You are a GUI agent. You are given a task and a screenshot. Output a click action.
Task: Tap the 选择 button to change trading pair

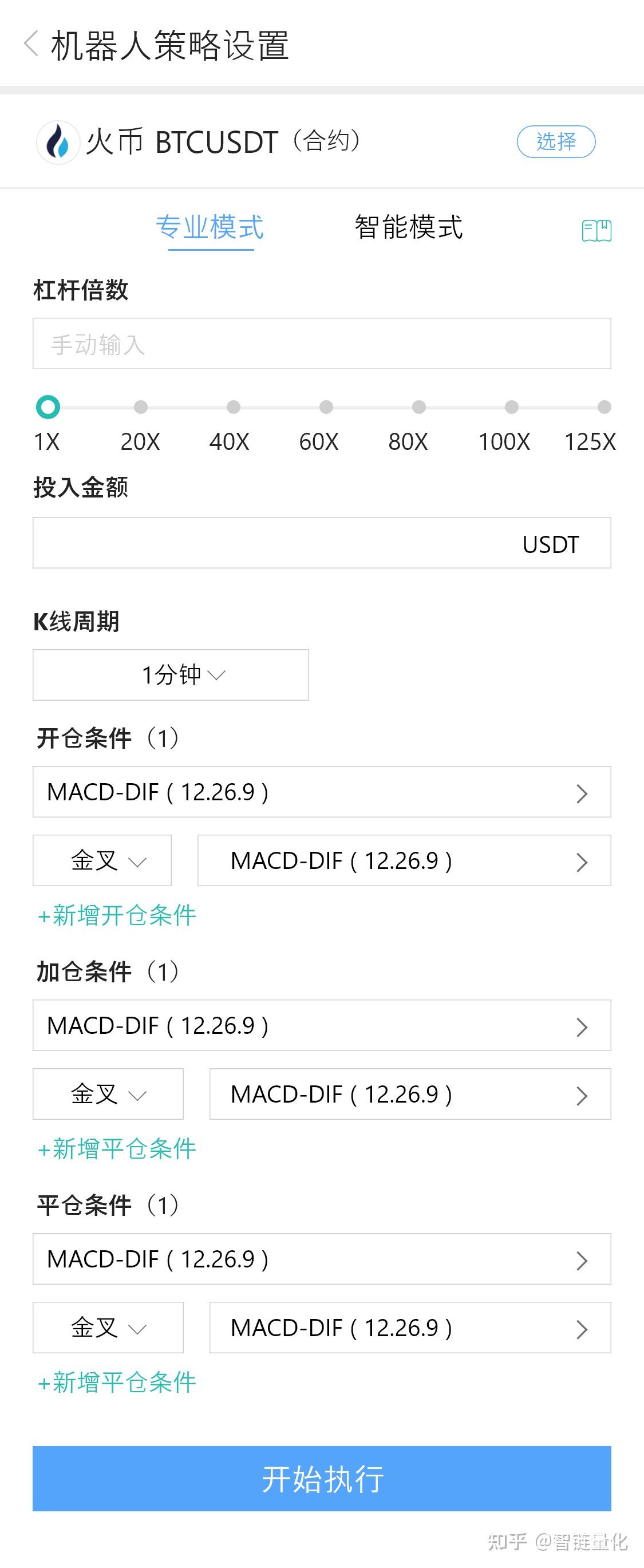556,141
